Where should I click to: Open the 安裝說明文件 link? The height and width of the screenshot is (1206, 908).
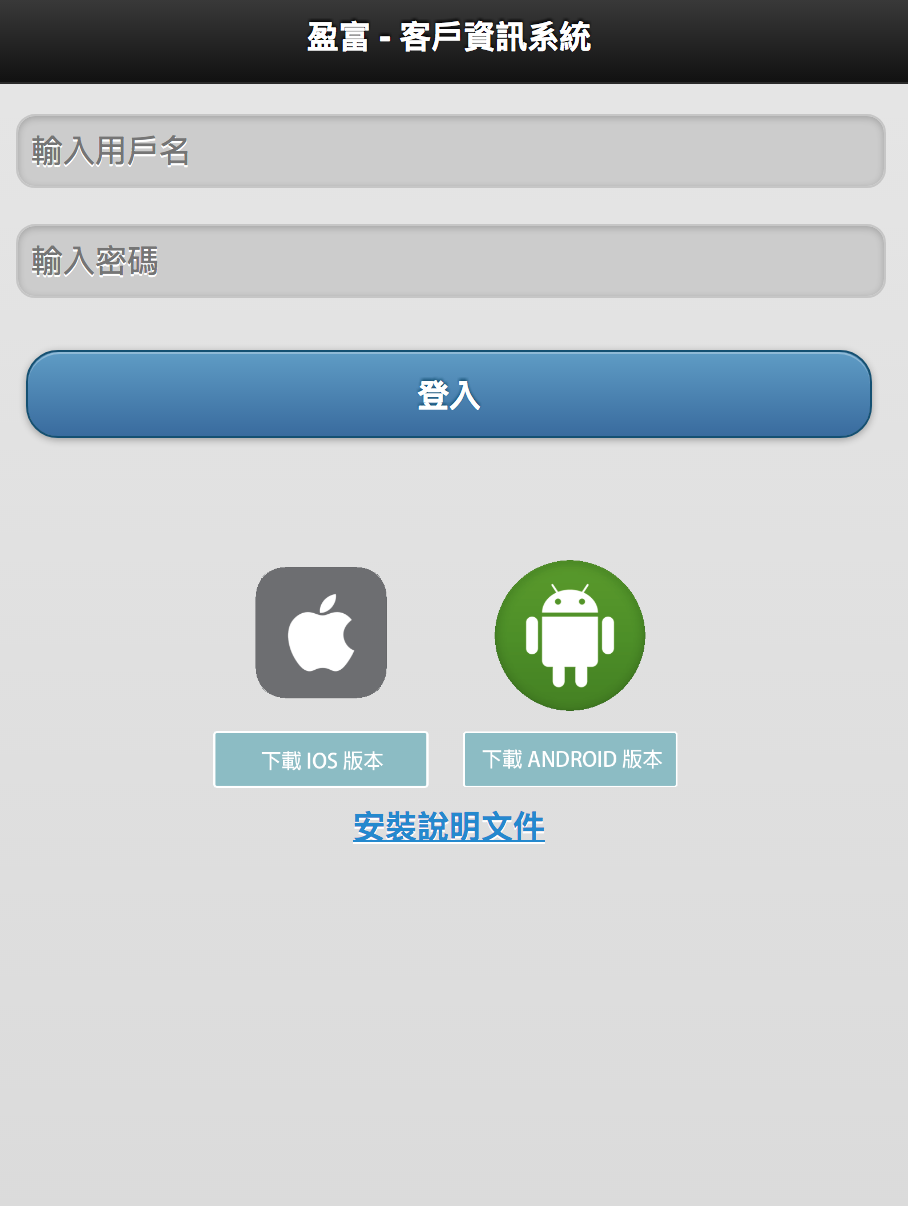[449, 827]
